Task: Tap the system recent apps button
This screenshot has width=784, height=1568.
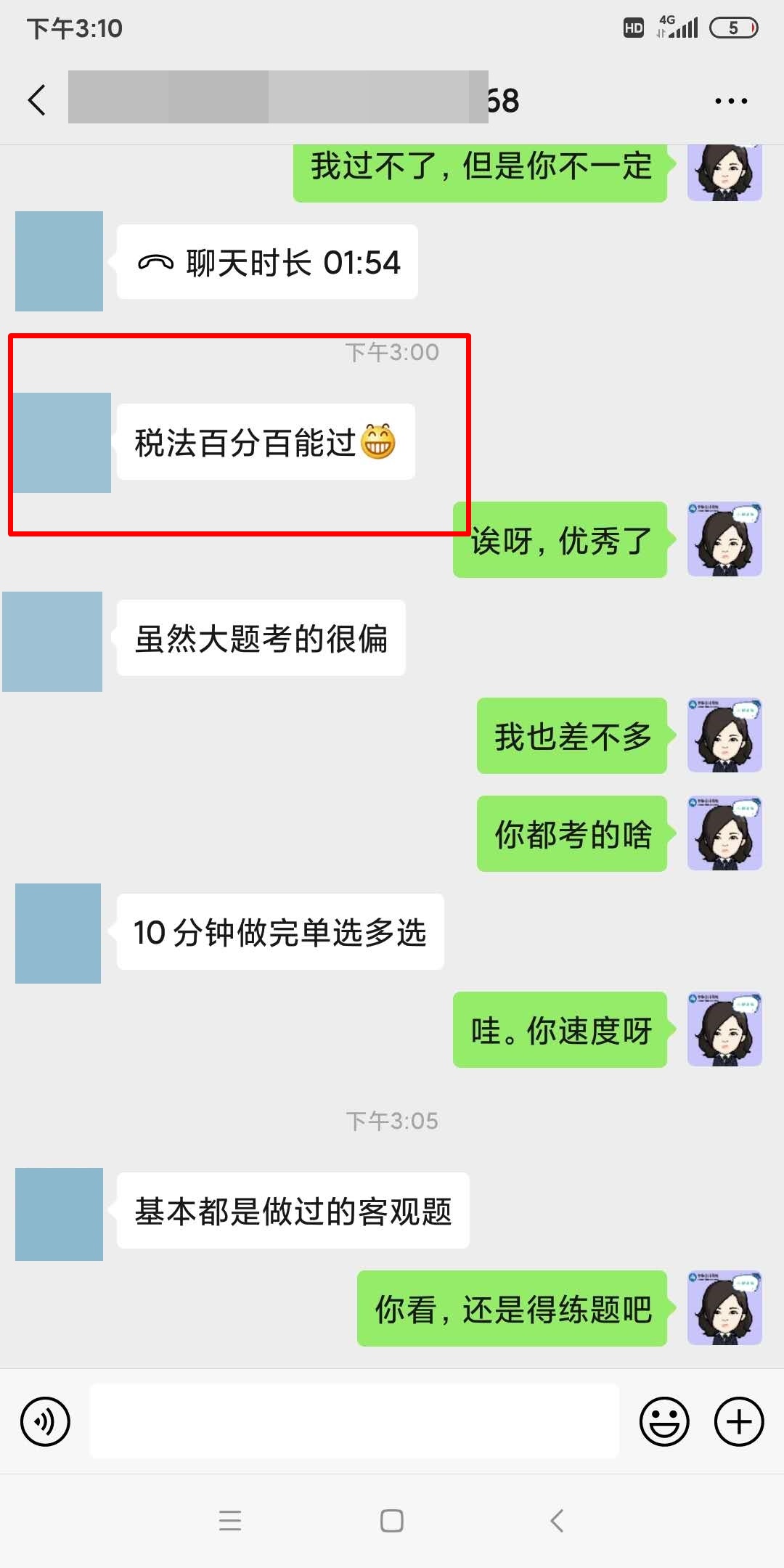Action: [230, 1520]
